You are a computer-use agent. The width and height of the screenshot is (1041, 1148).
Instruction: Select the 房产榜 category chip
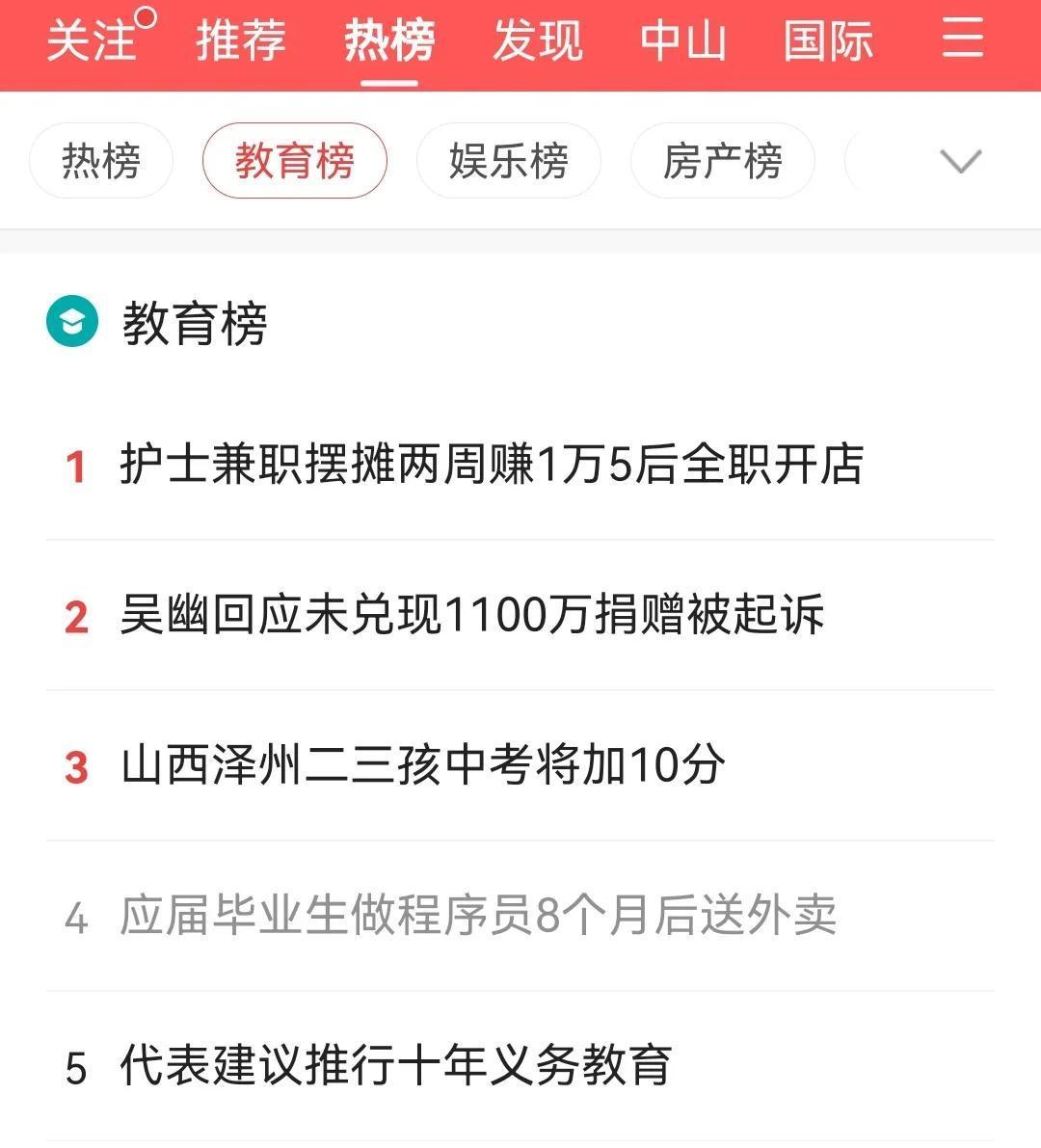tap(722, 161)
